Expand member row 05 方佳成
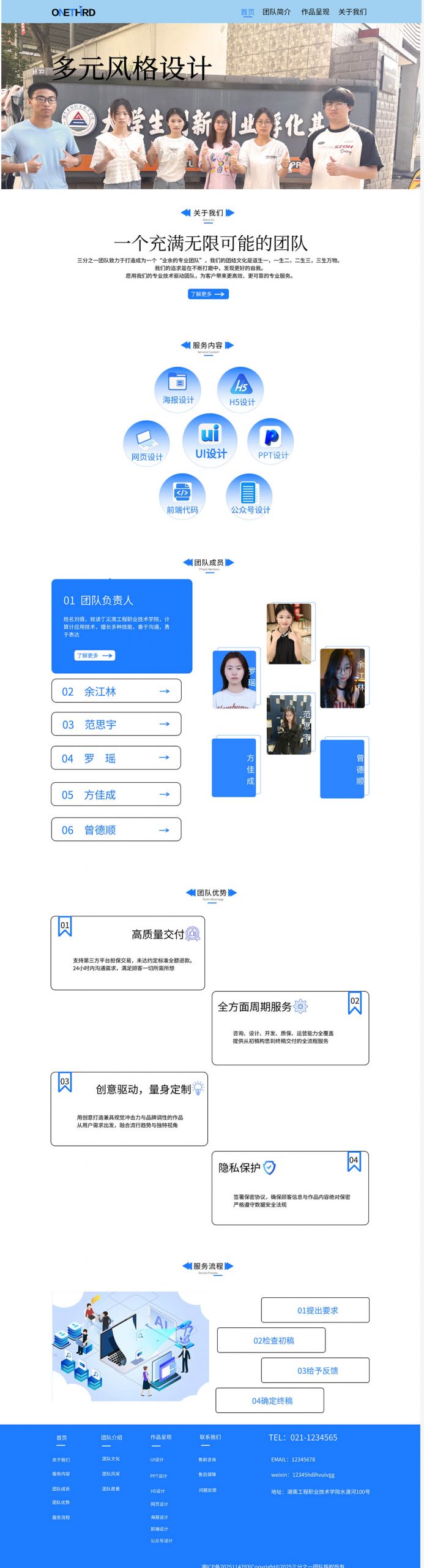The width and height of the screenshot is (424, 1568). pos(116,794)
